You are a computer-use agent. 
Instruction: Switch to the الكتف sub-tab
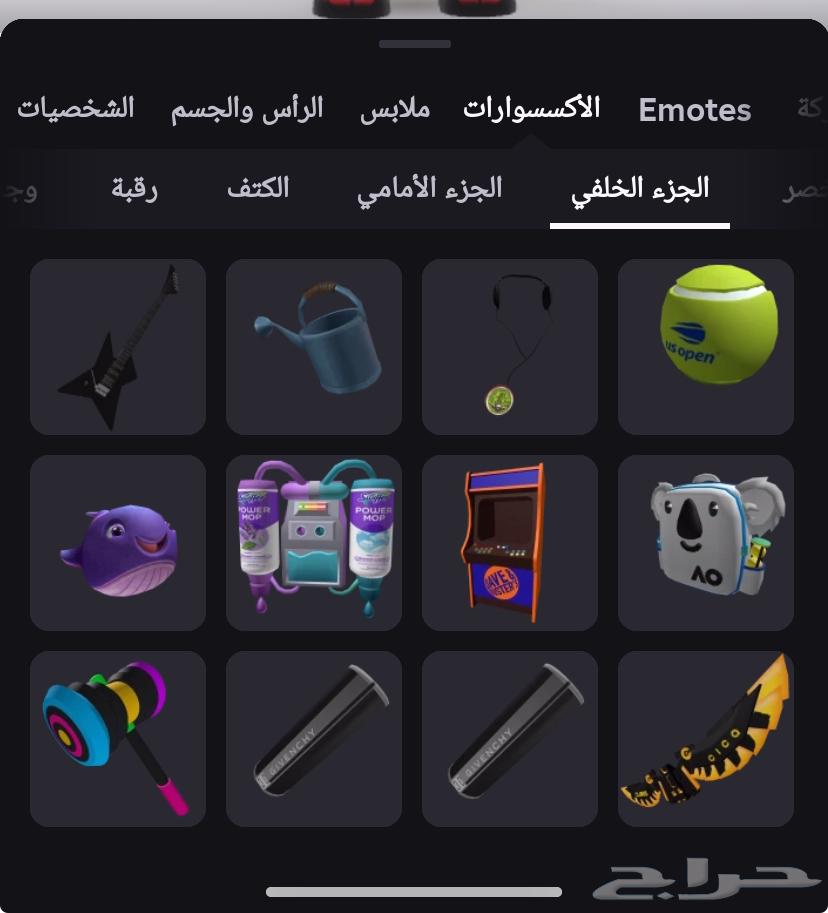pyautogui.click(x=258, y=188)
